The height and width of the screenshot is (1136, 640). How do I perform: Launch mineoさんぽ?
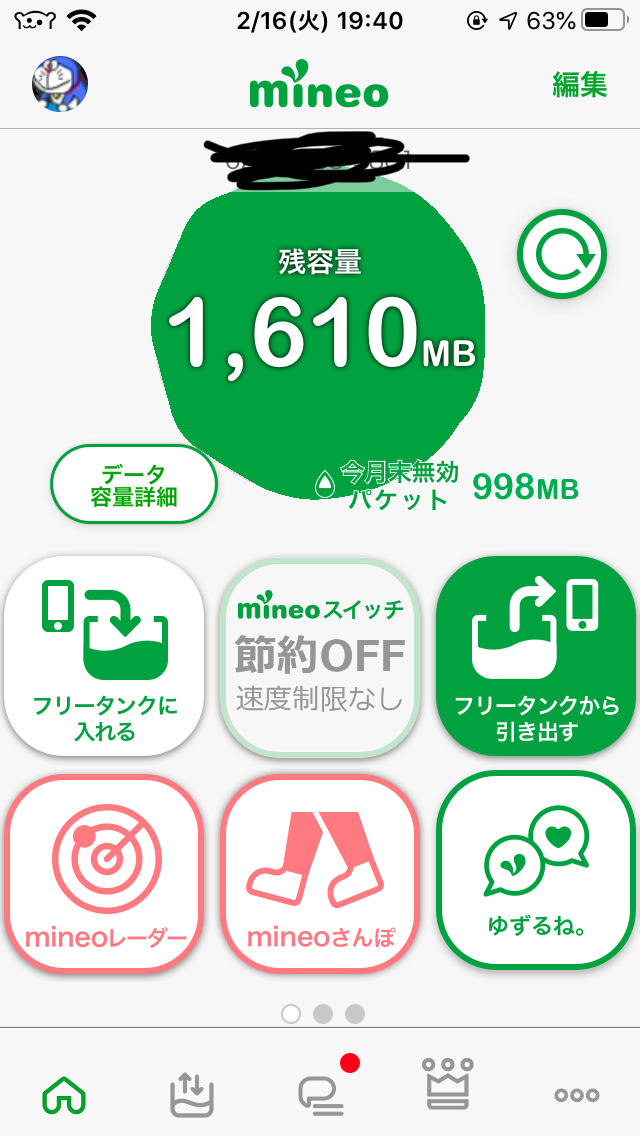click(320, 871)
